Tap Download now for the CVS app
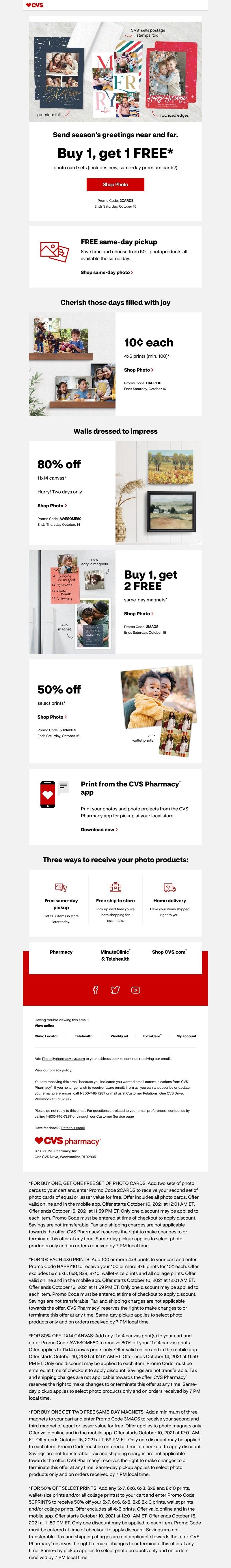Screen dimensions: 231x1568 click(99, 829)
